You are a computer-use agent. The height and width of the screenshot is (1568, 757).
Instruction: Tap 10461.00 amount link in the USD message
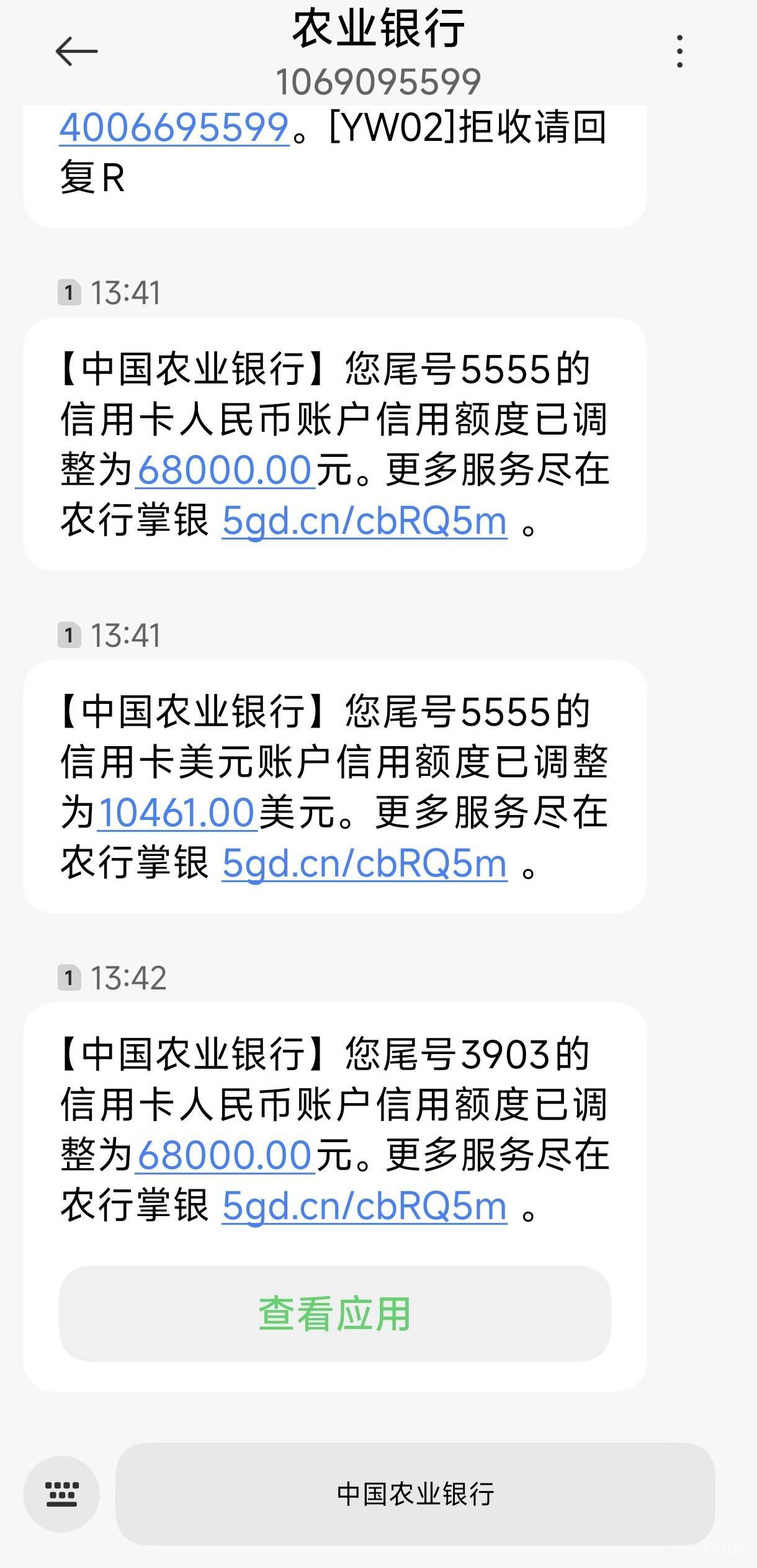pyautogui.click(x=177, y=812)
